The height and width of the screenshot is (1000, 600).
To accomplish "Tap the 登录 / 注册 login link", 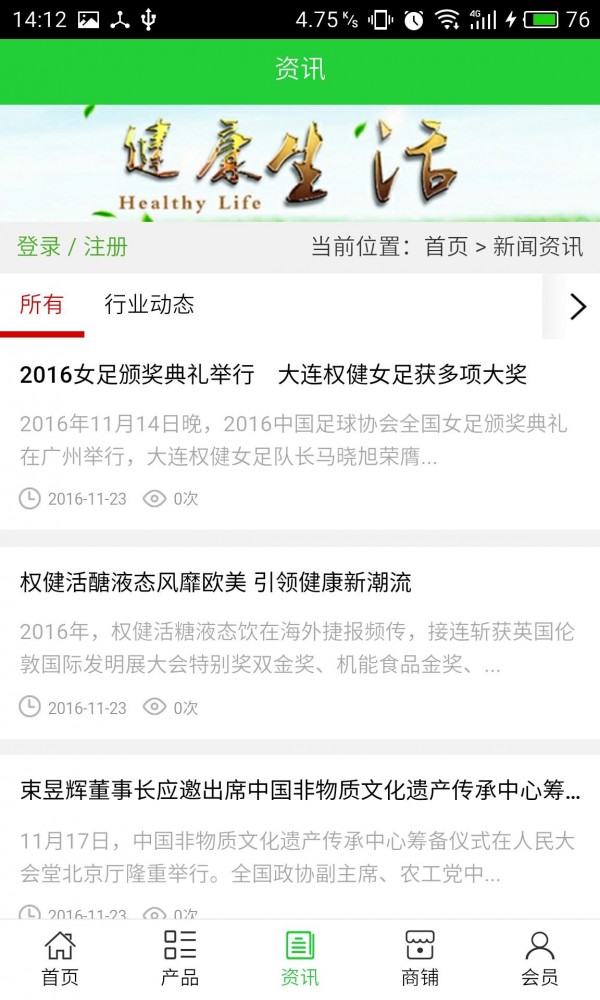I will pyautogui.click(x=72, y=247).
